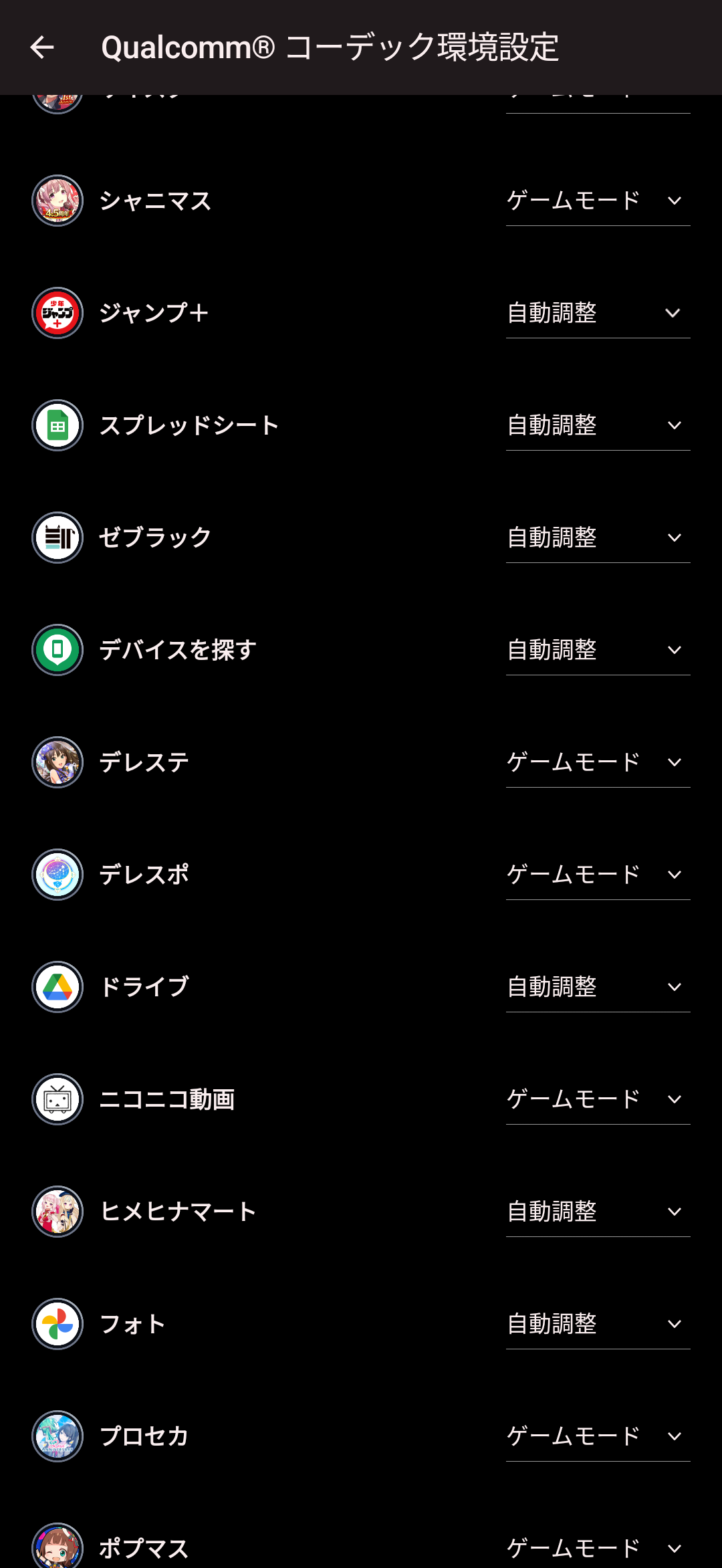Tap the ヒメヒナマート mode dropdown
Screen dimensions: 722x1568
pyautogui.click(x=597, y=1212)
